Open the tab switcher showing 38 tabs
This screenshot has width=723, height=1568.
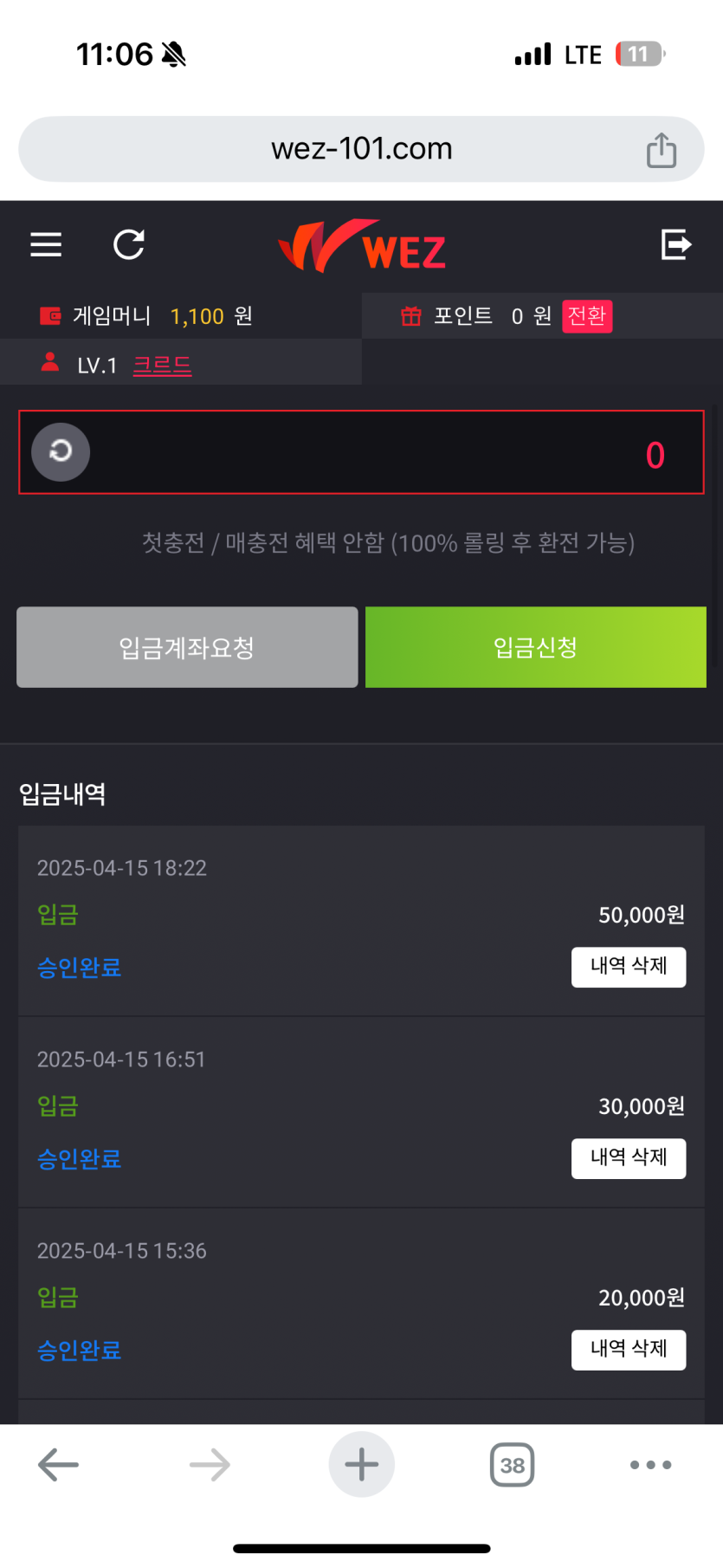(512, 1465)
